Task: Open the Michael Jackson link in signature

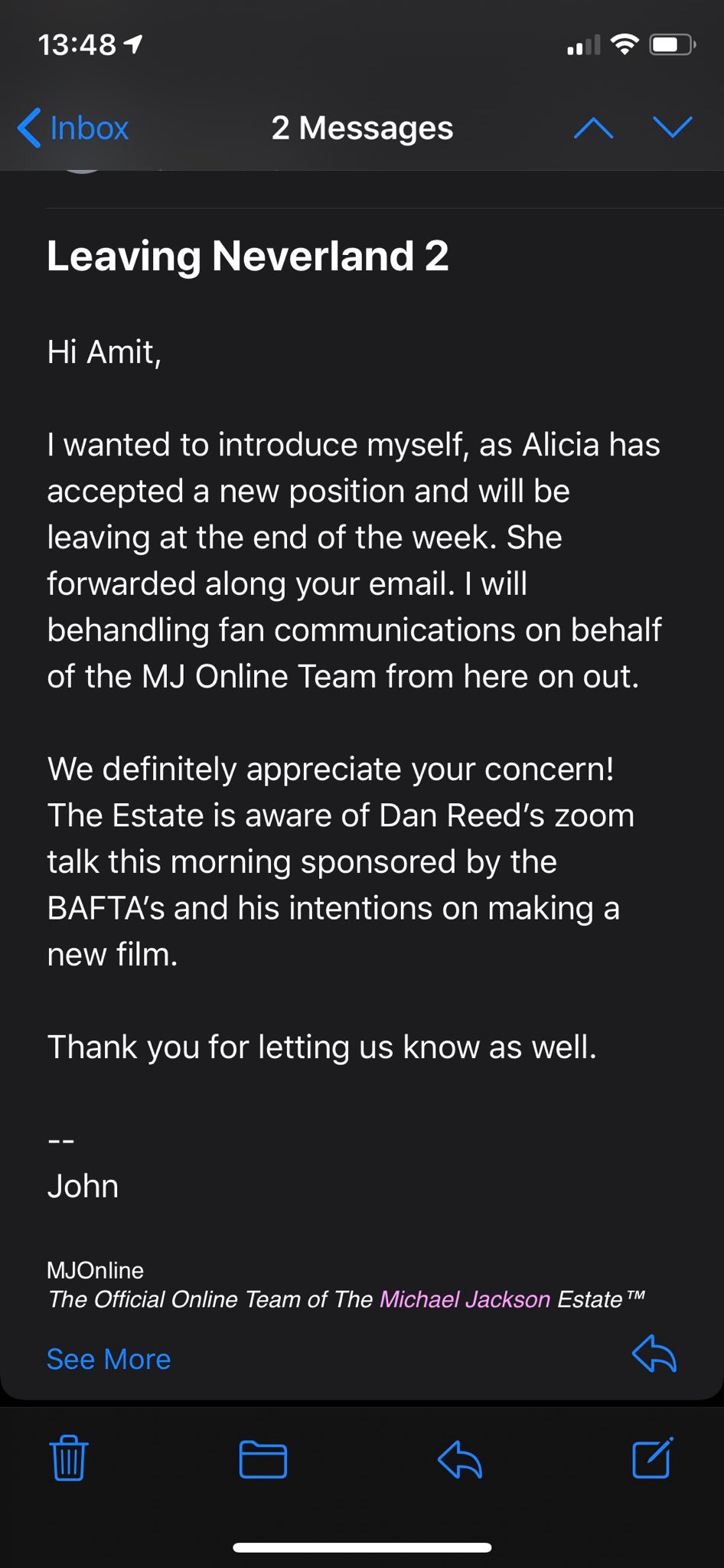Action: pyautogui.click(x=465, y=1299)
